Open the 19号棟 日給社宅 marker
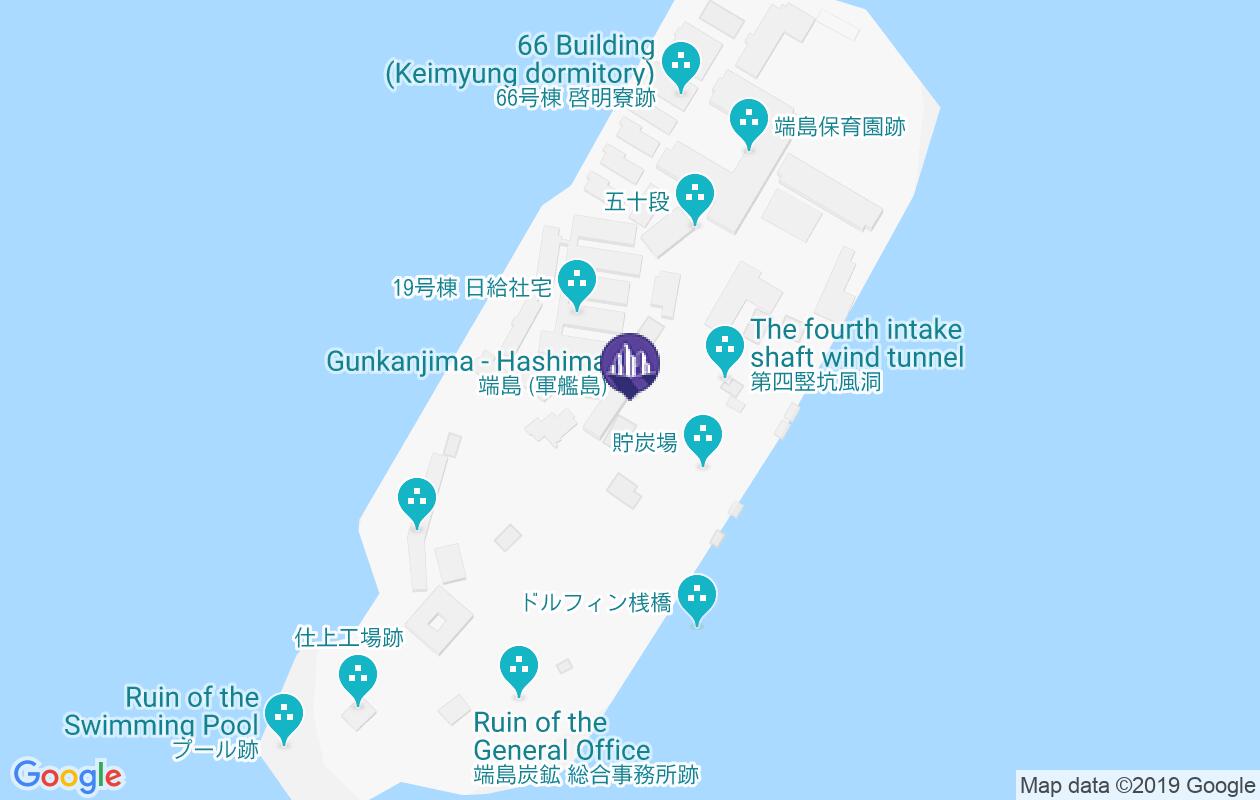Screen dimensions: 1260x800 tap(576, 282)
